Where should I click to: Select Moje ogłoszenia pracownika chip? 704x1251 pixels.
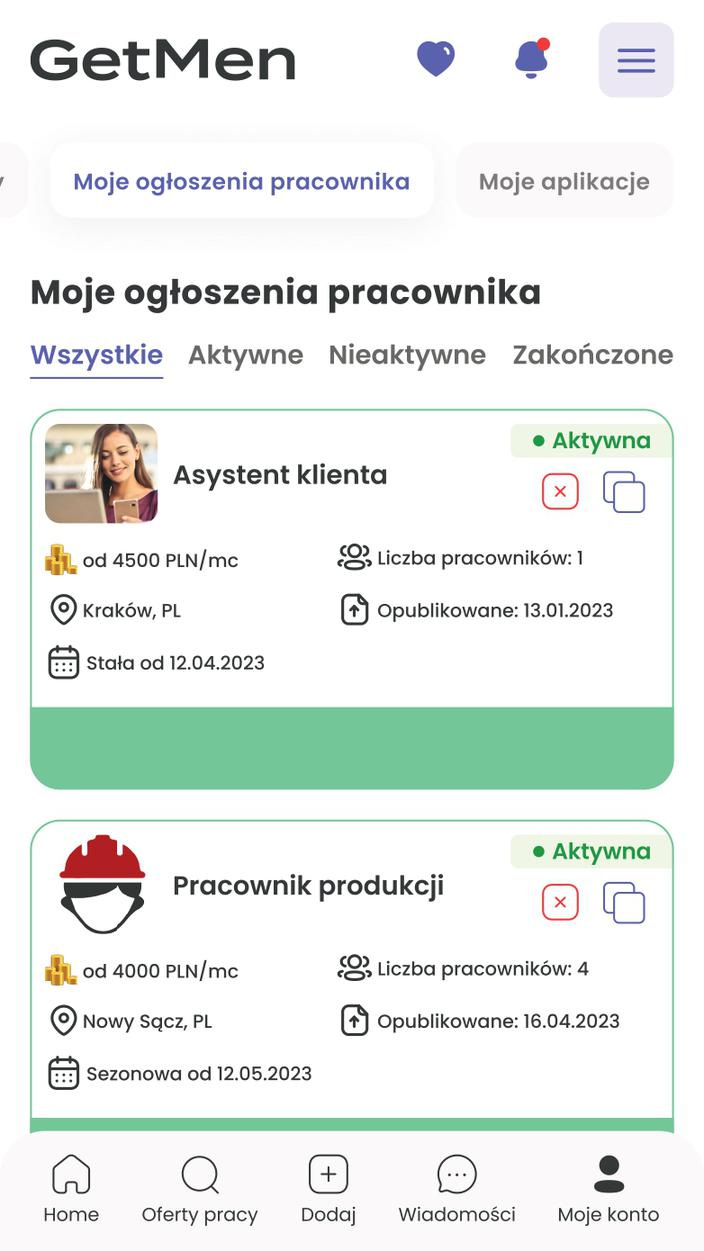241,181
